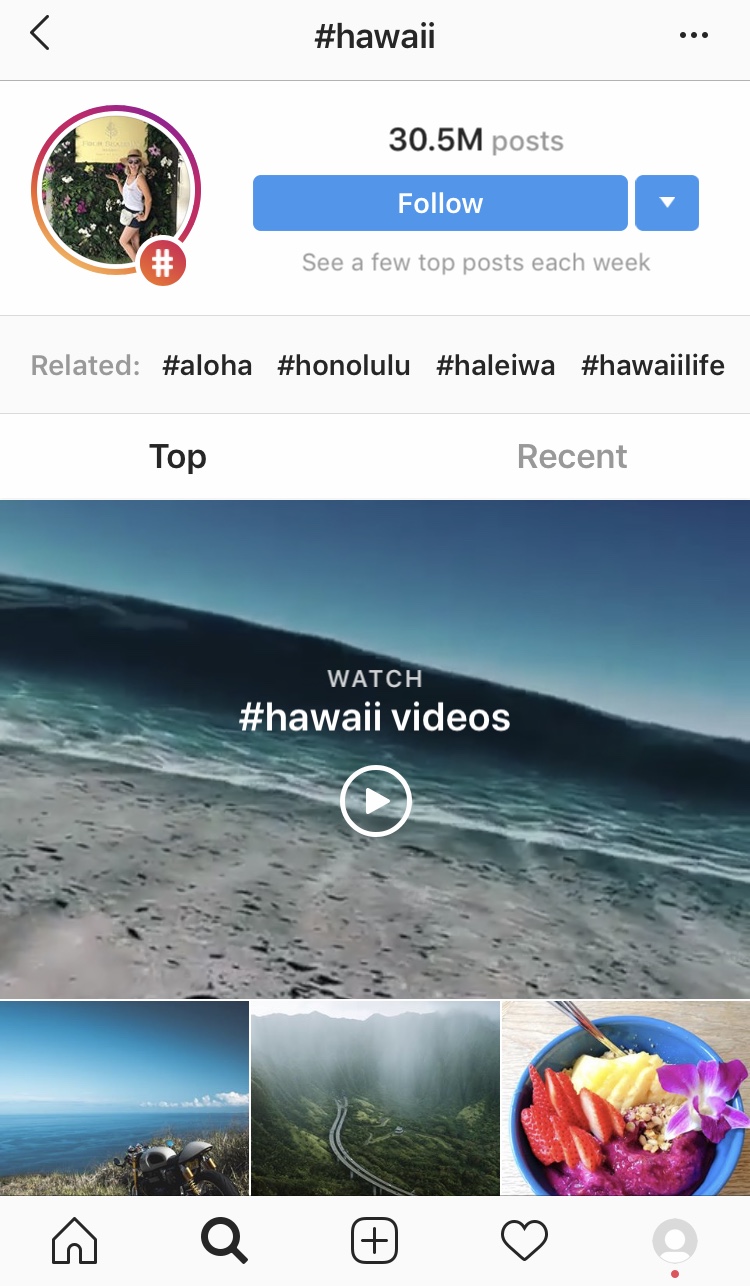
Task: Open the related #honolulu hashtag
Action: [x=344, y=365]
